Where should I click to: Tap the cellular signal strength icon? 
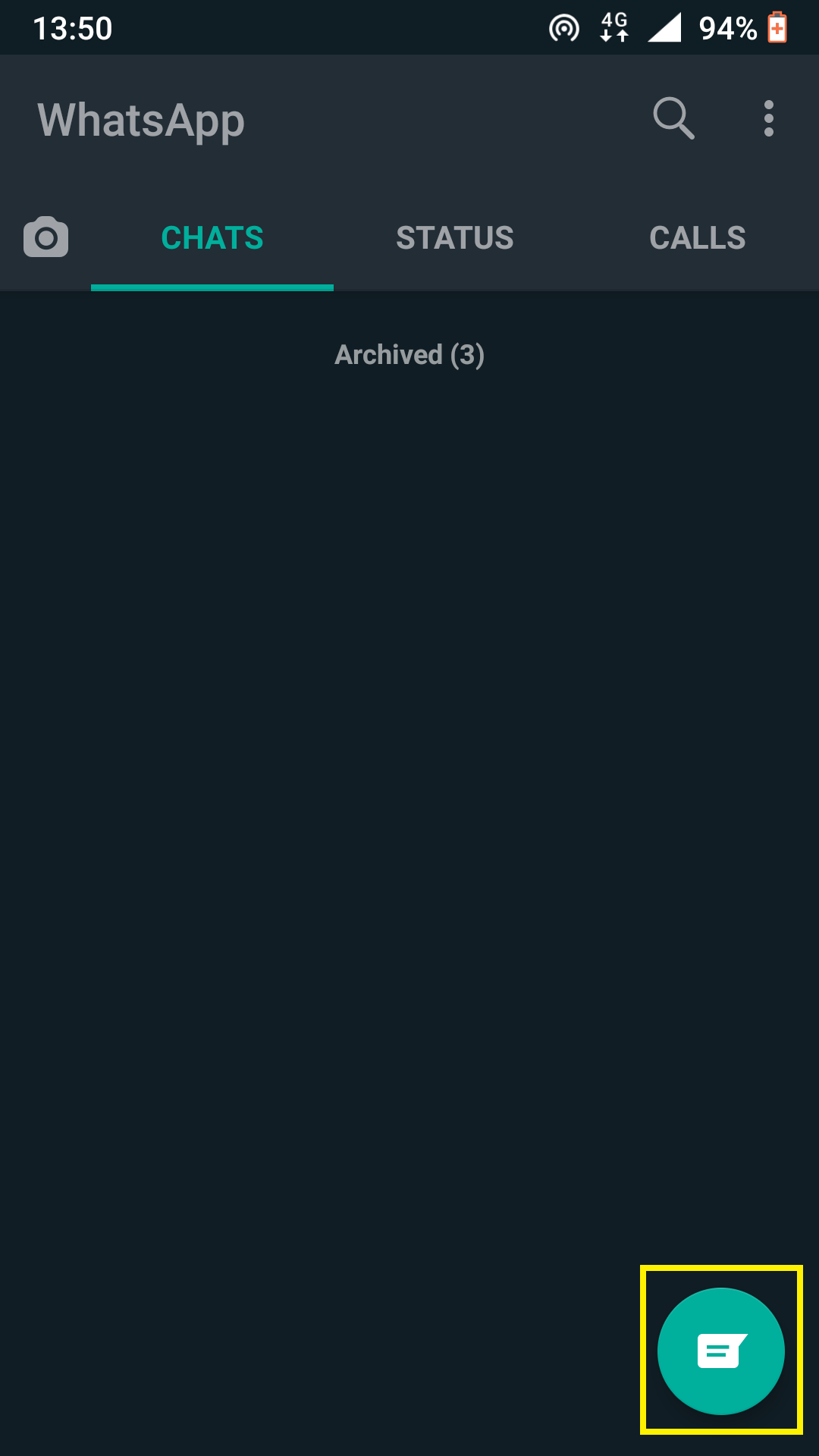(661, 27)
